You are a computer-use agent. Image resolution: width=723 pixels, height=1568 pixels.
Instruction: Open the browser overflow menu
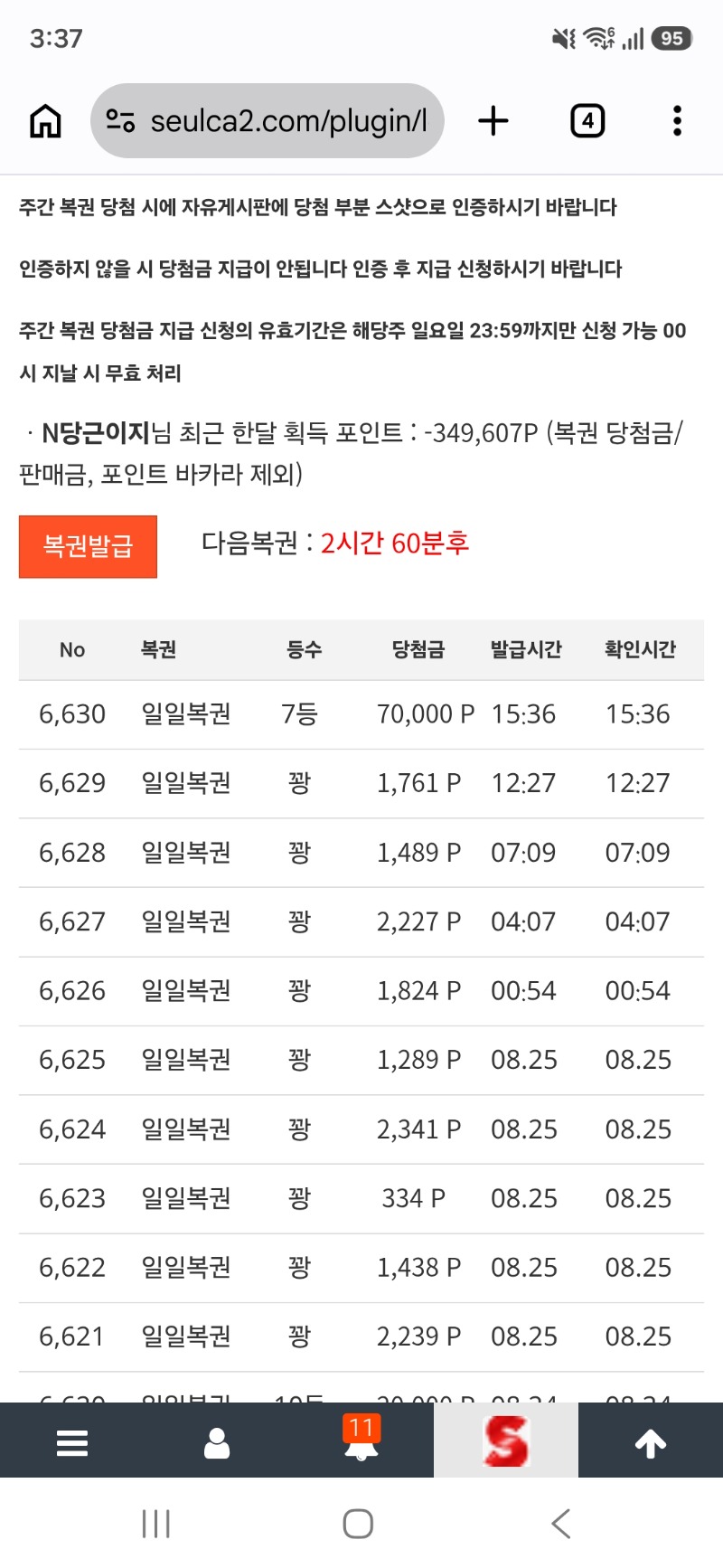click(x=677, y=120)
